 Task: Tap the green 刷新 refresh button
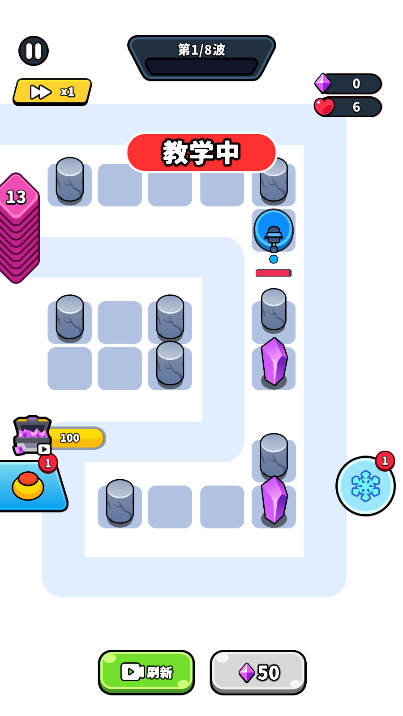tap(147, 672)
